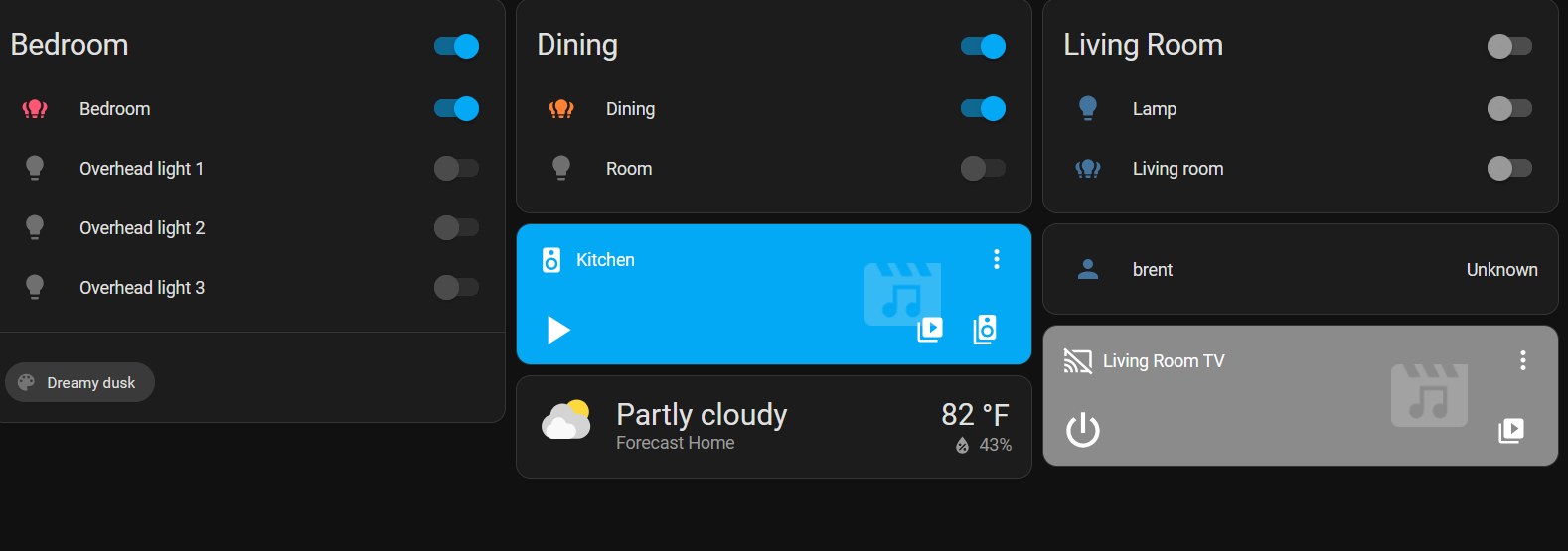
Task: Enable the Living room light row
Action: click(x=1509, y=168)
